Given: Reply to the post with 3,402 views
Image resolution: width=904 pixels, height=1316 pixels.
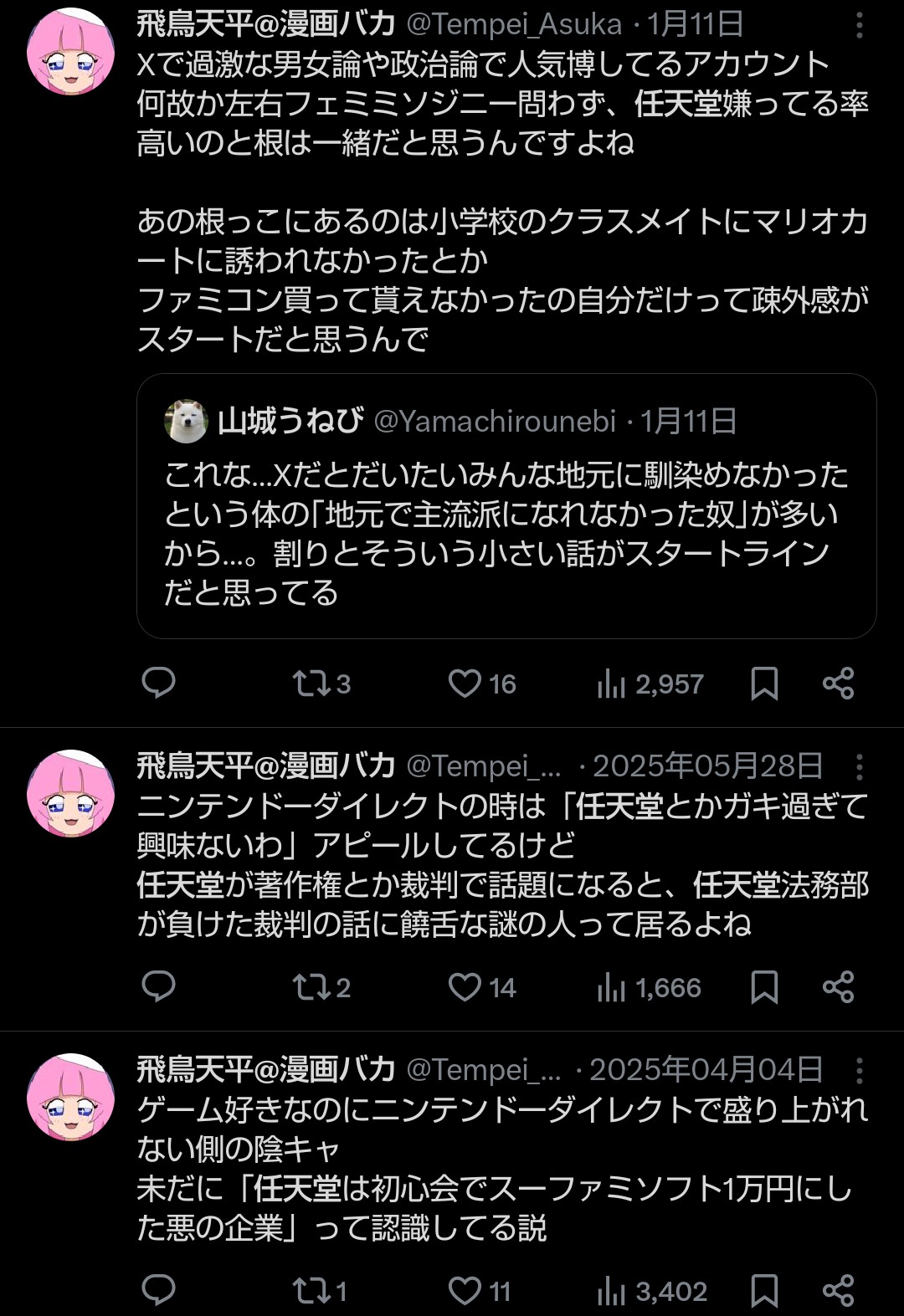Looking at the screenshot, I should coord(158,1291).
